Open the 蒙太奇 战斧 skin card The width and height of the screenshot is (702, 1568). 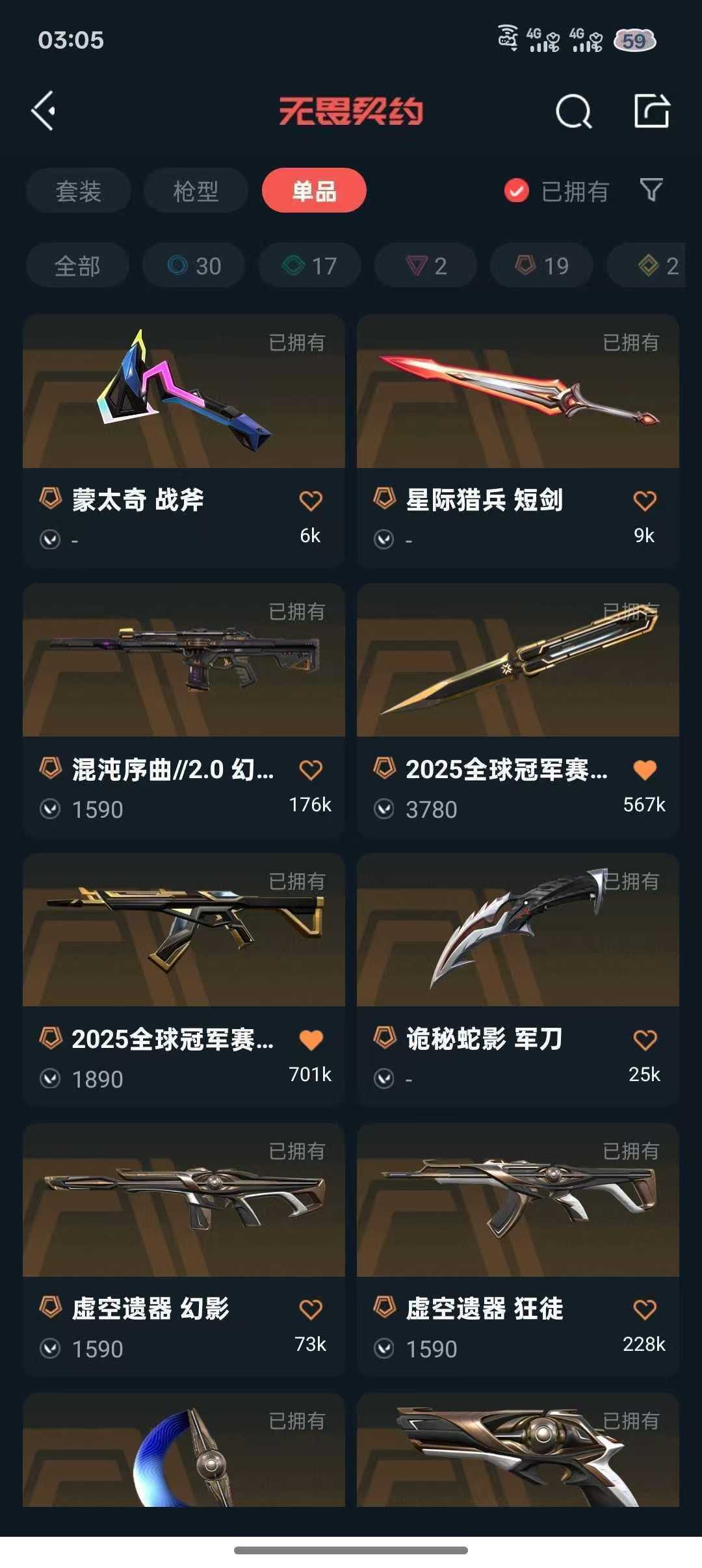183,403
